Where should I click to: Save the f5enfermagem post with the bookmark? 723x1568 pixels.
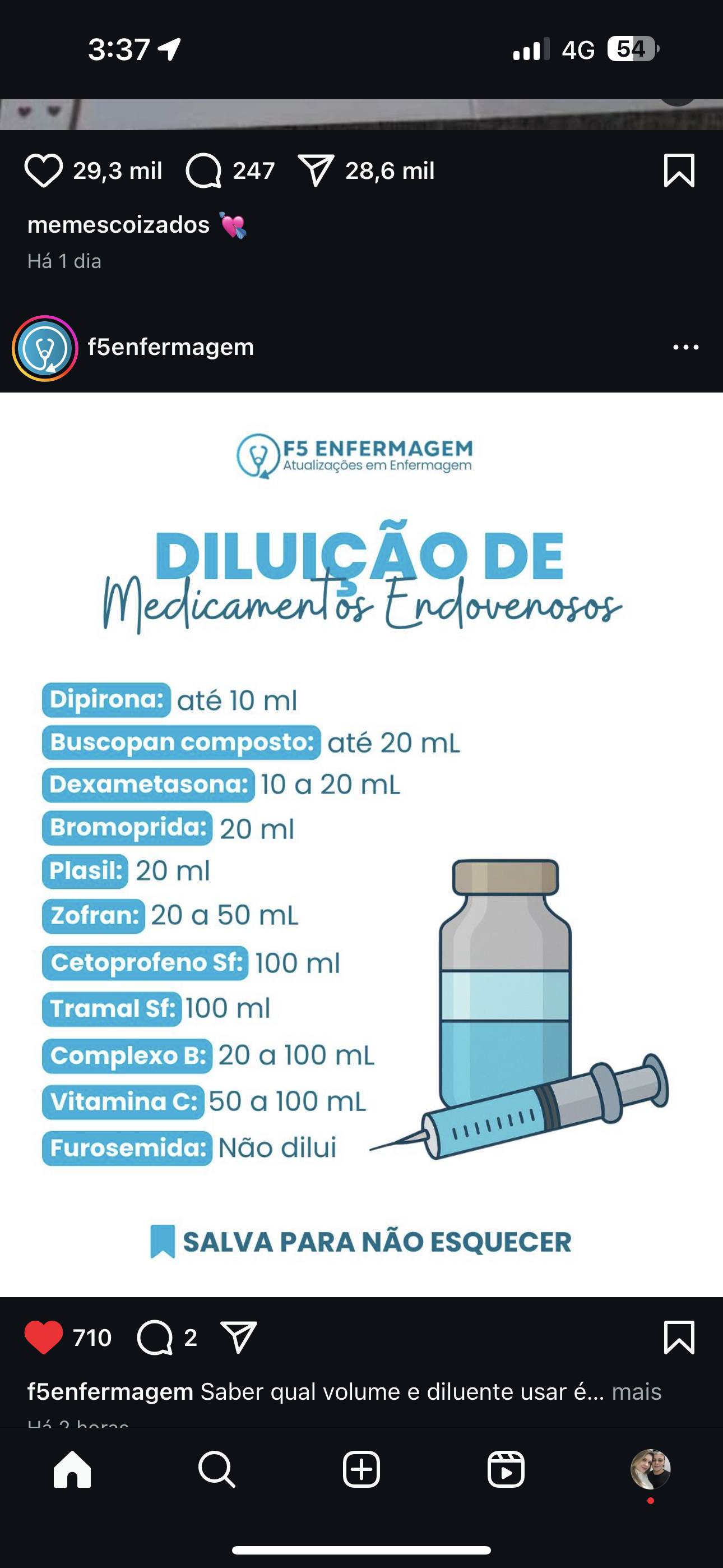679,1338
